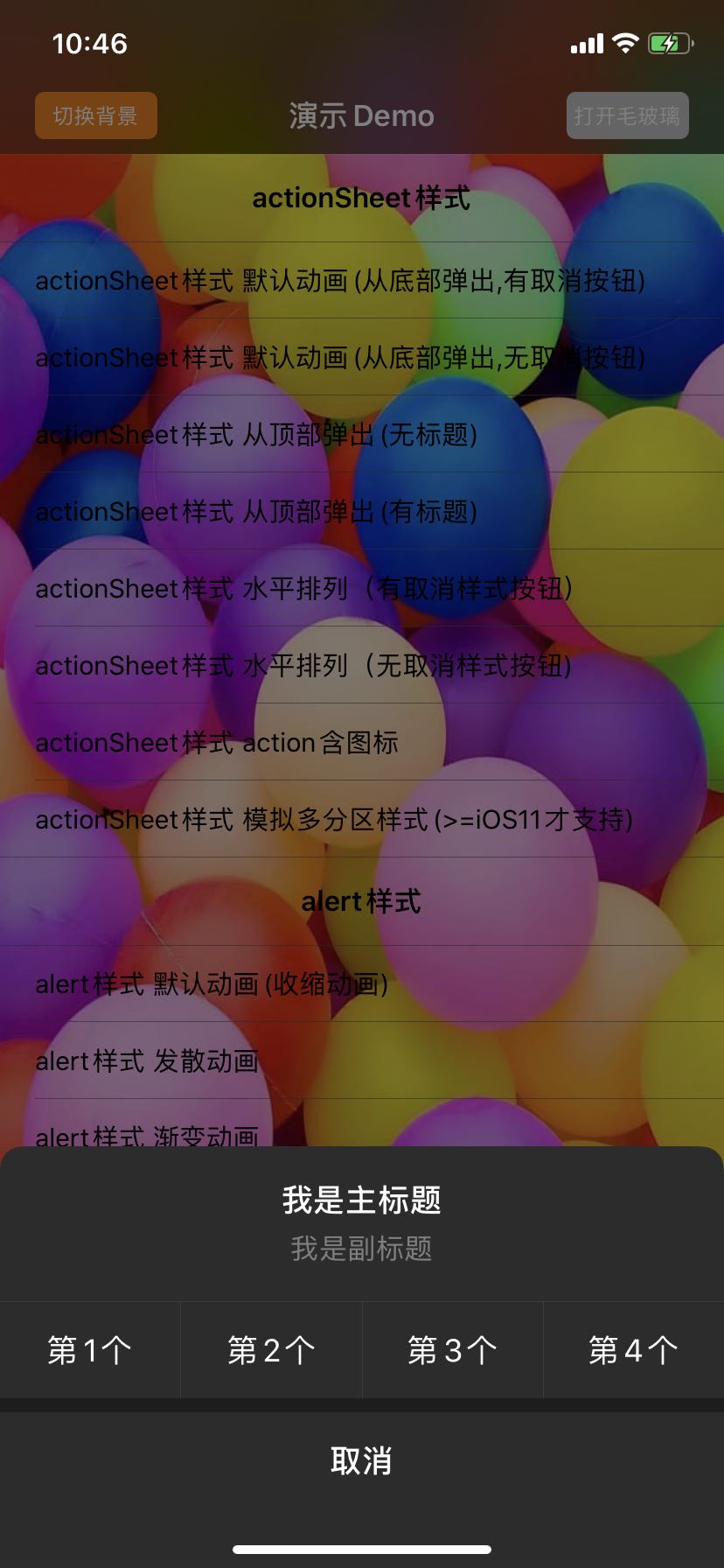Pick the 第4个 action
The height and width of the screenshot is (1568, 724).
(x=634, y=1350)
